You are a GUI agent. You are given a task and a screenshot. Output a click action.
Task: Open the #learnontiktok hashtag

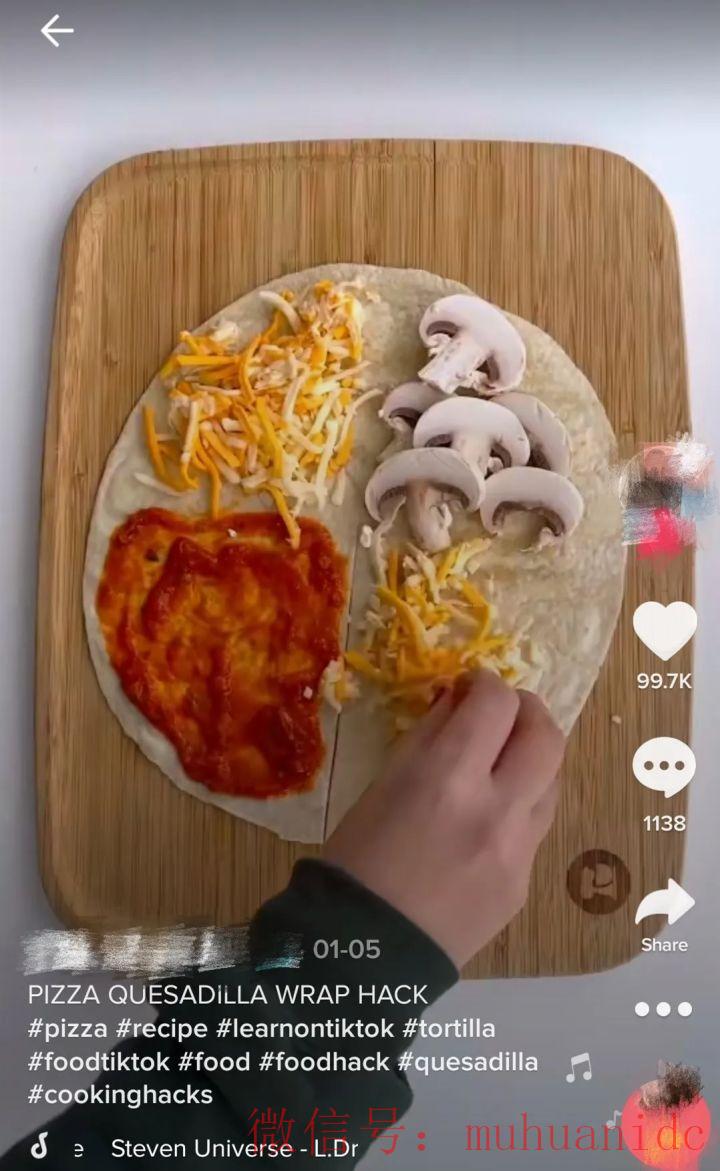305,1028
